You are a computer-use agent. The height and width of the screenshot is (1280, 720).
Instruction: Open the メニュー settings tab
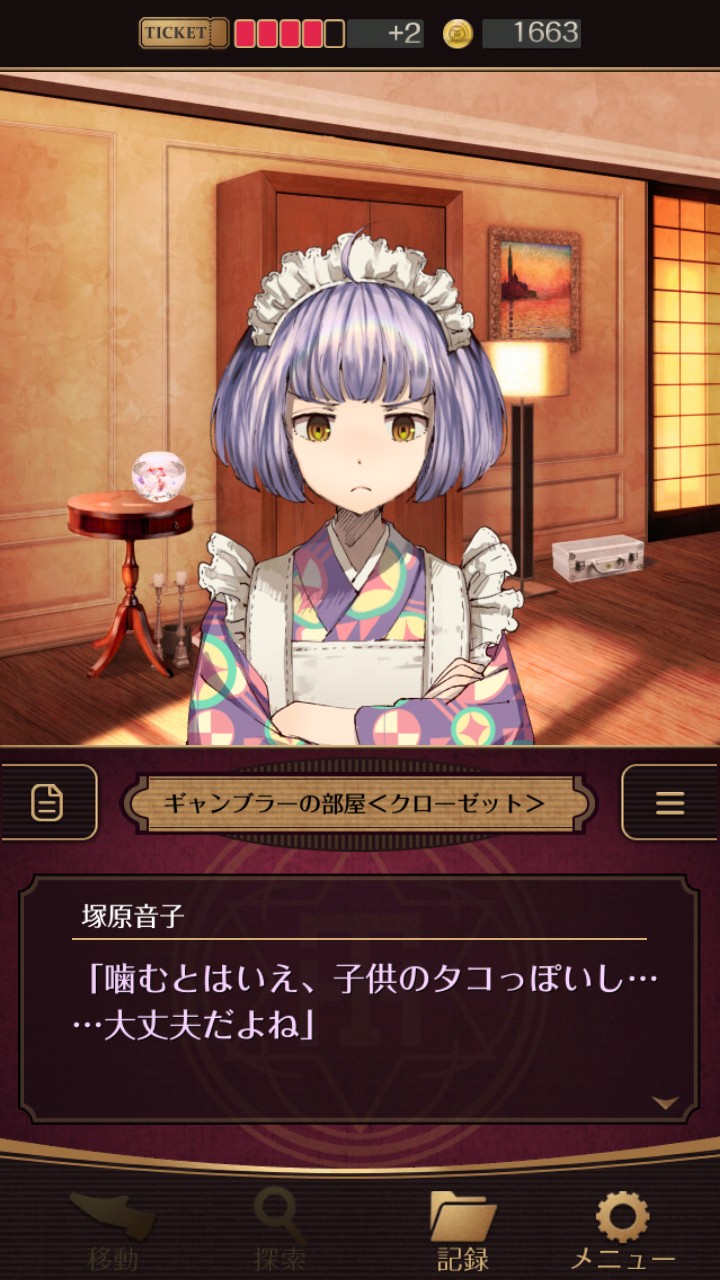coord(622,1231)
